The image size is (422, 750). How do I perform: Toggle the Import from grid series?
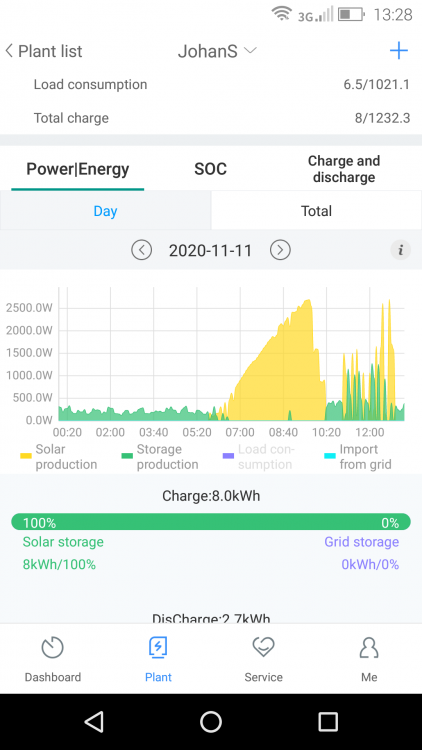358,457
